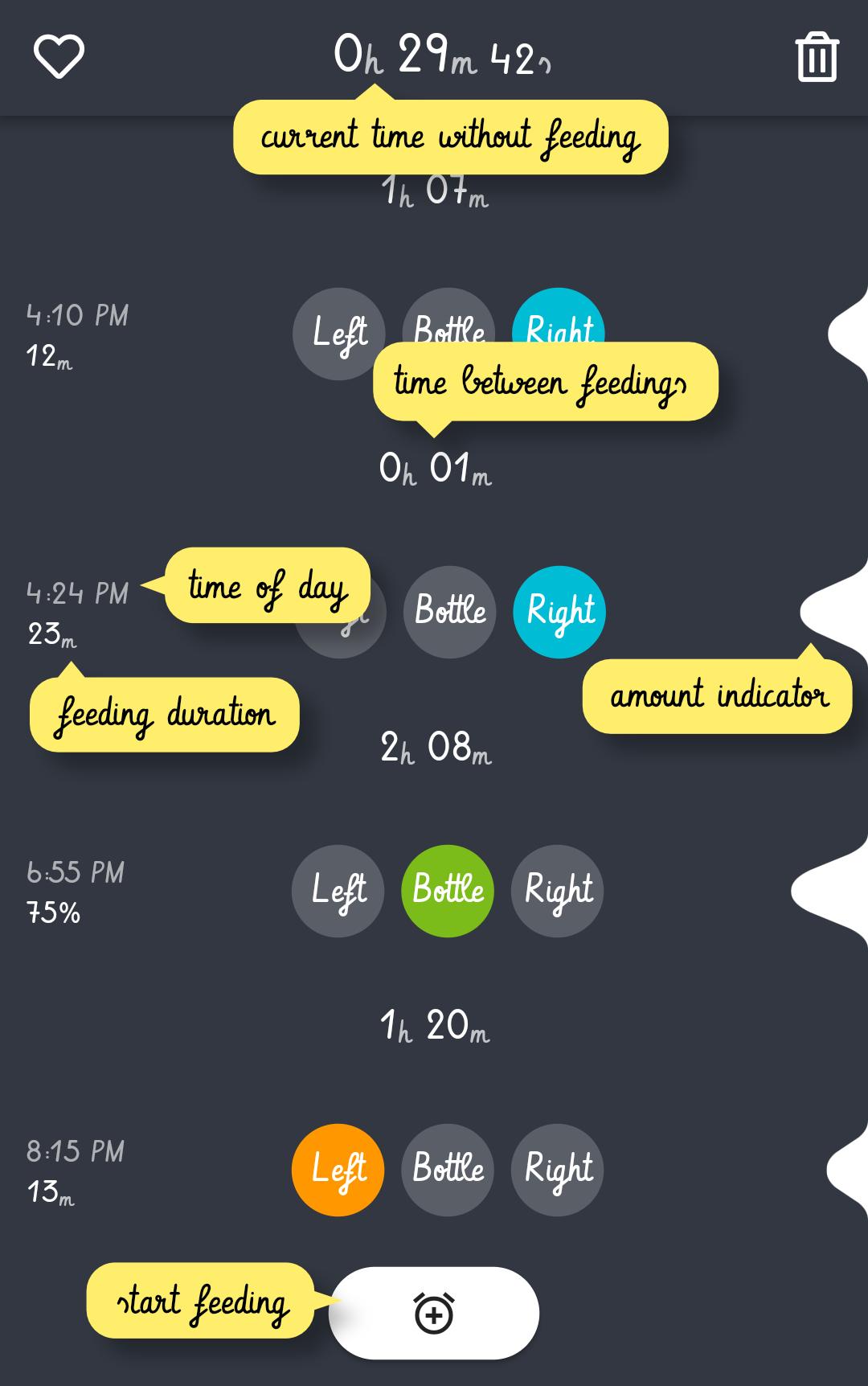868x1386 pixels.
Task: Select Right for the 6:55 PM feeding
Action: tap(558, 891)
